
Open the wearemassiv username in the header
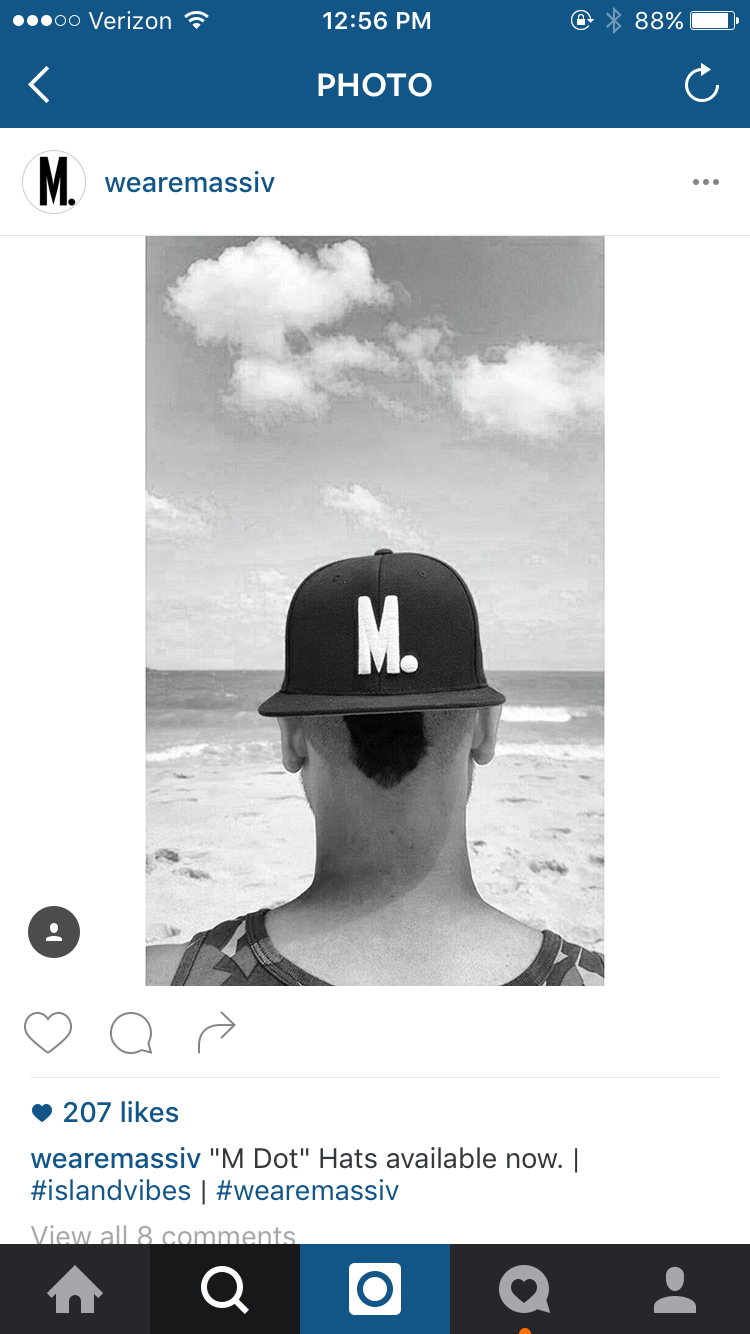[x=189, y=182]
